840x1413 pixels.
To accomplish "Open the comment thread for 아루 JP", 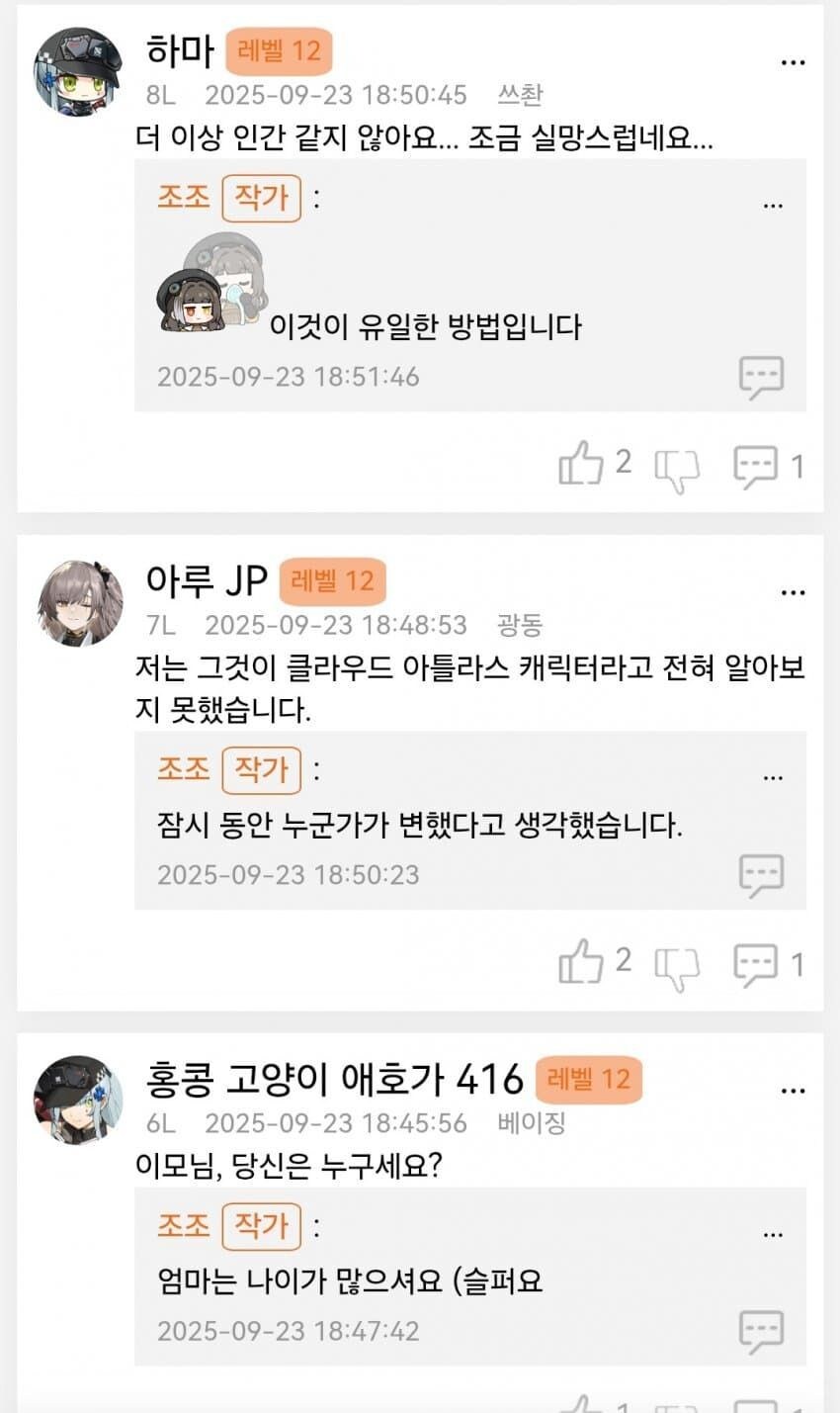I will click(755, 964).
